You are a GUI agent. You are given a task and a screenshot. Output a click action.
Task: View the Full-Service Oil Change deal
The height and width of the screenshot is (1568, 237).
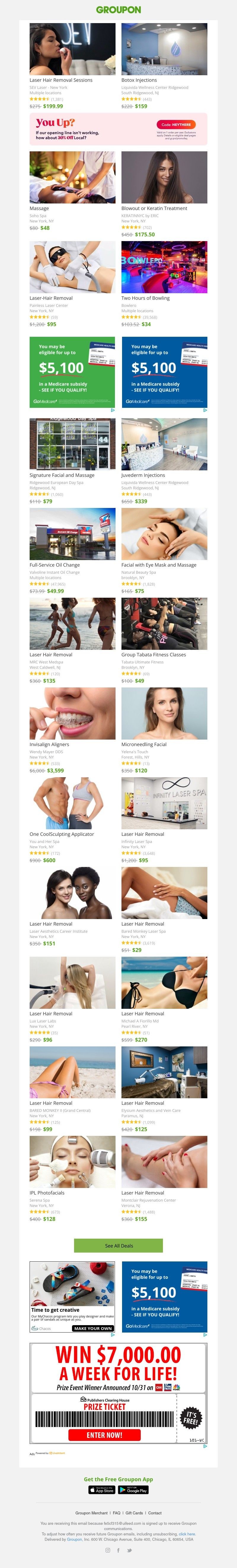(72, 534)
